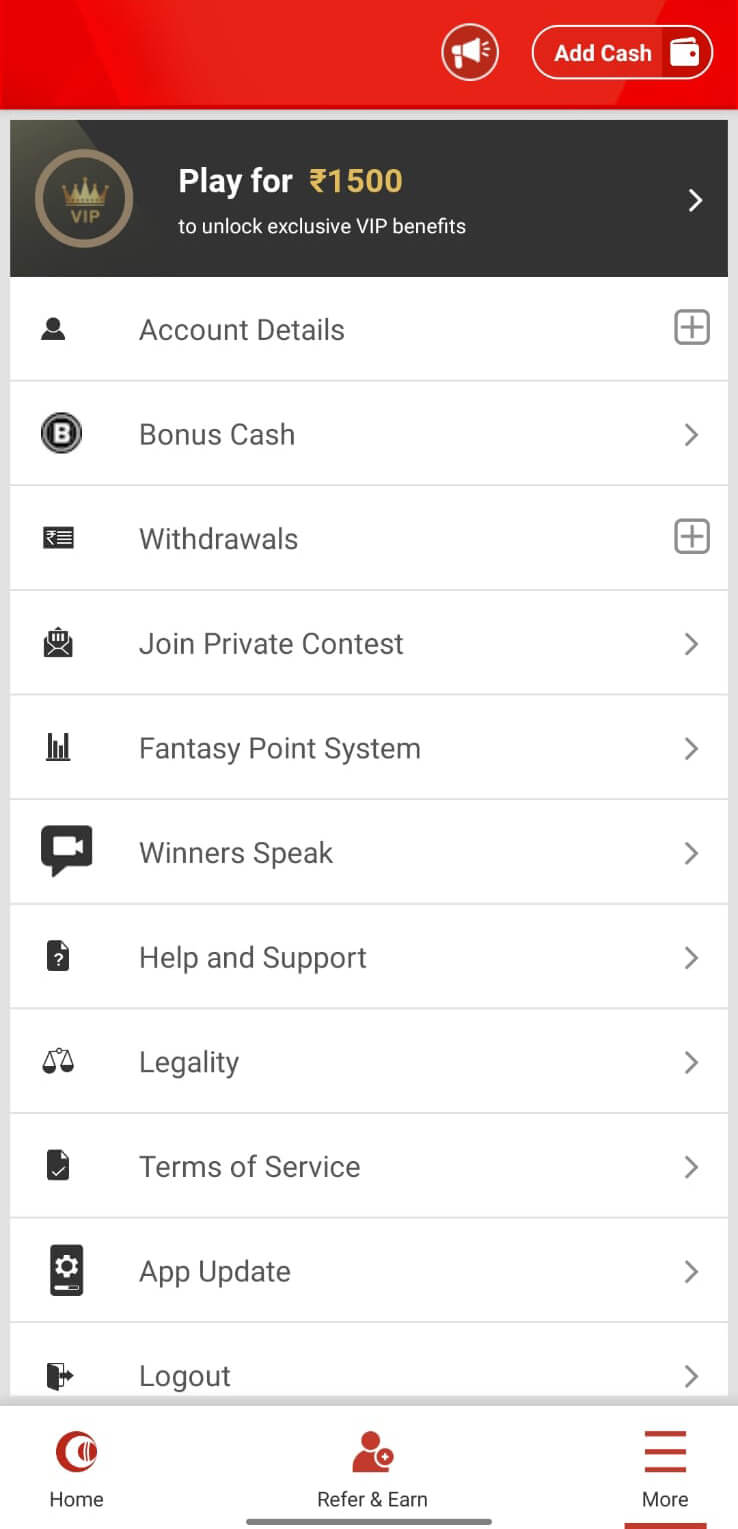Open the Legality page

369,1061
